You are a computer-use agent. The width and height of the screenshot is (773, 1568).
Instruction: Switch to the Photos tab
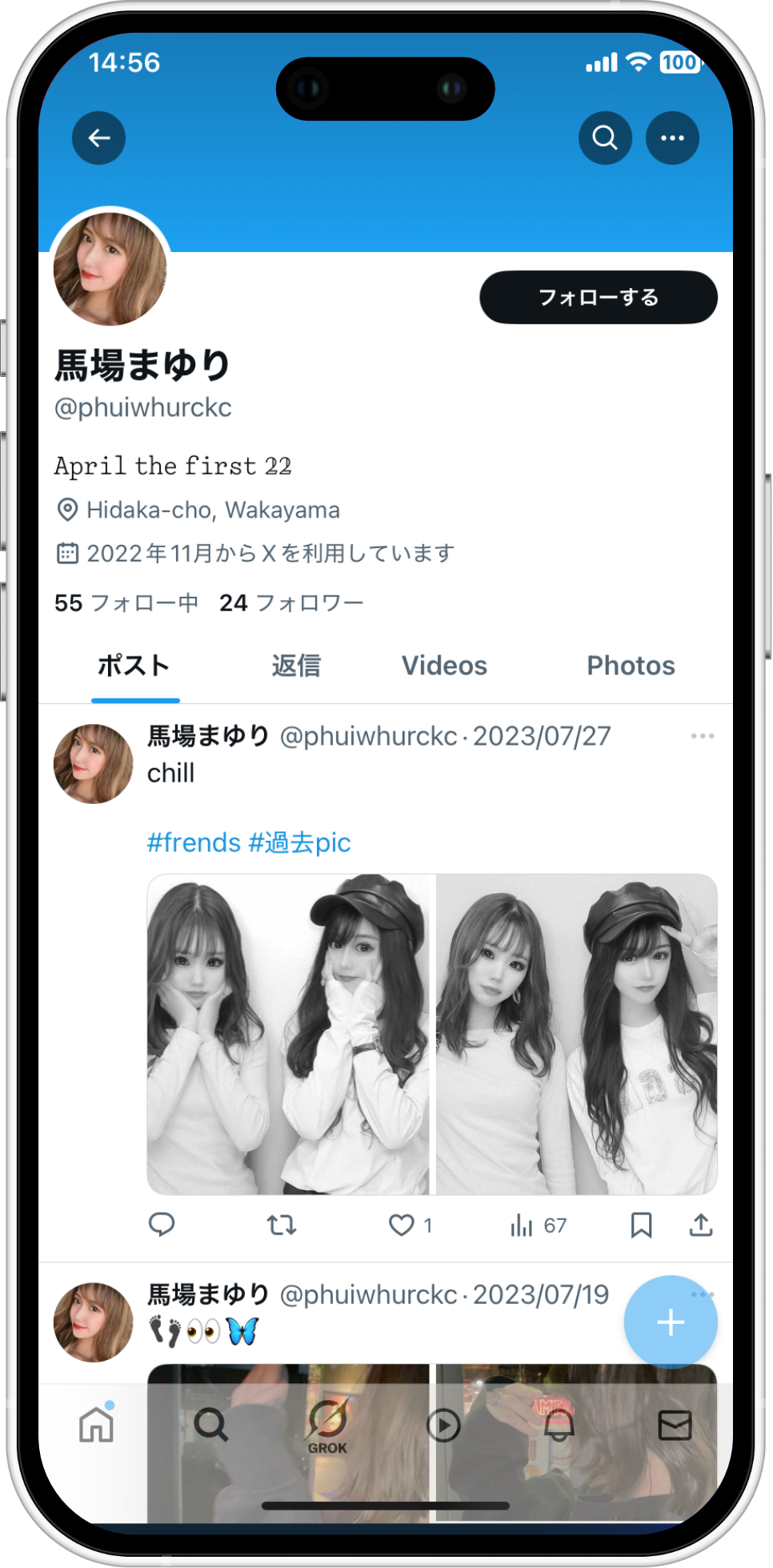click(631, 666)
